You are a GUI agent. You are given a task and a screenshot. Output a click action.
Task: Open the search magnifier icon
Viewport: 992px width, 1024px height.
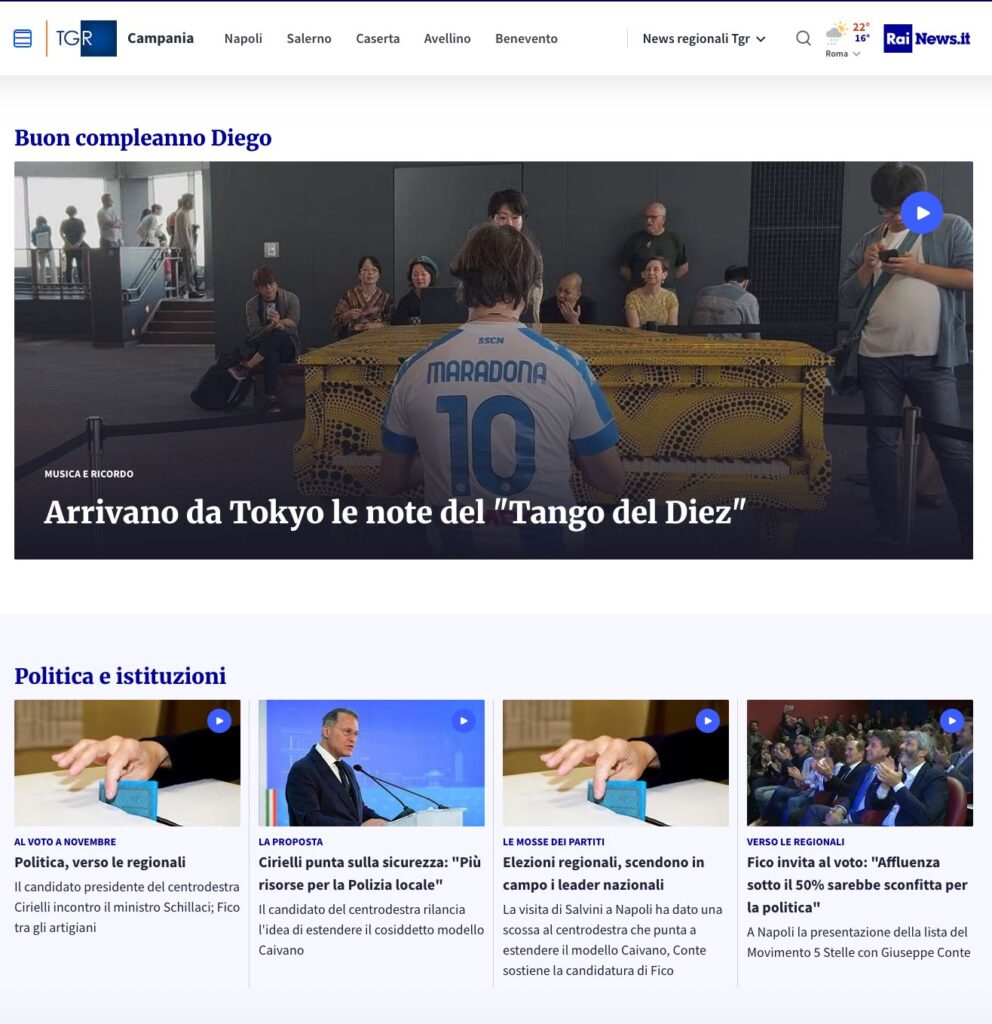[803, 39]
